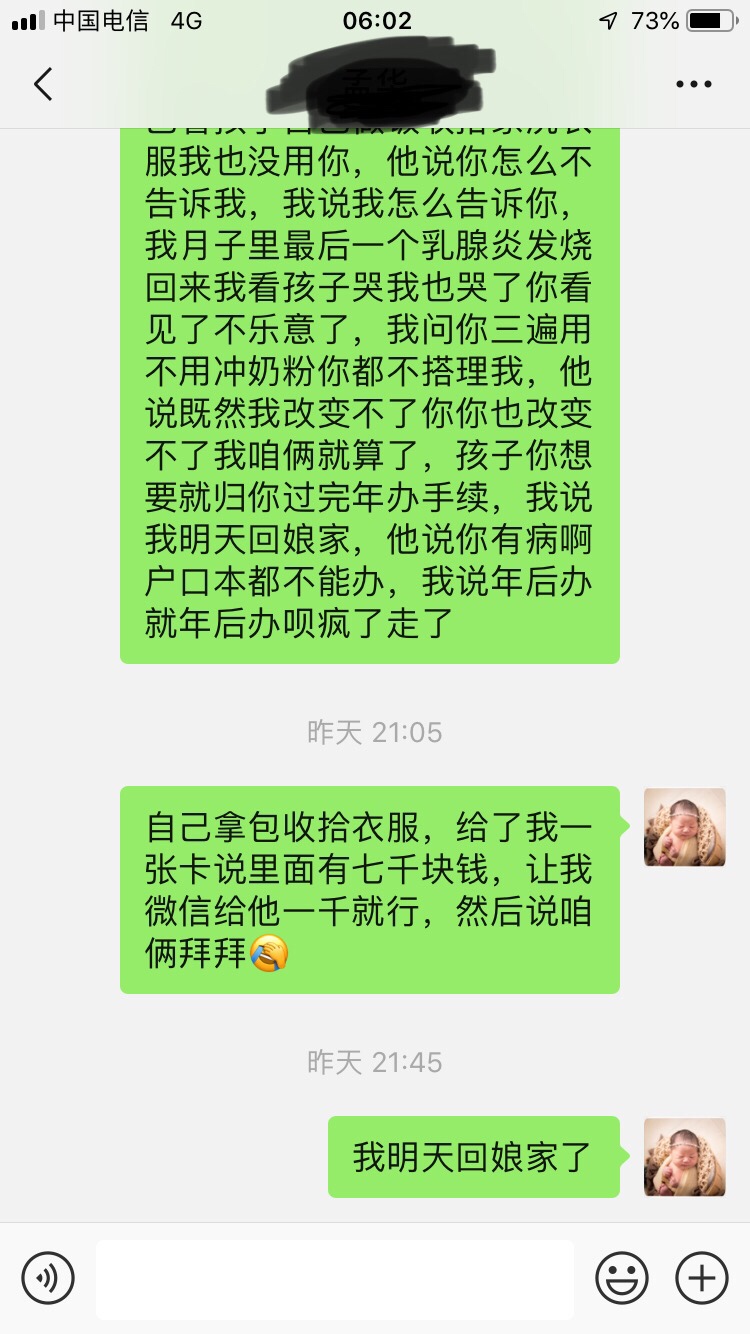Go back to the chat list
The width and height of the screenshot is (750, 1334).
[43, 85]
